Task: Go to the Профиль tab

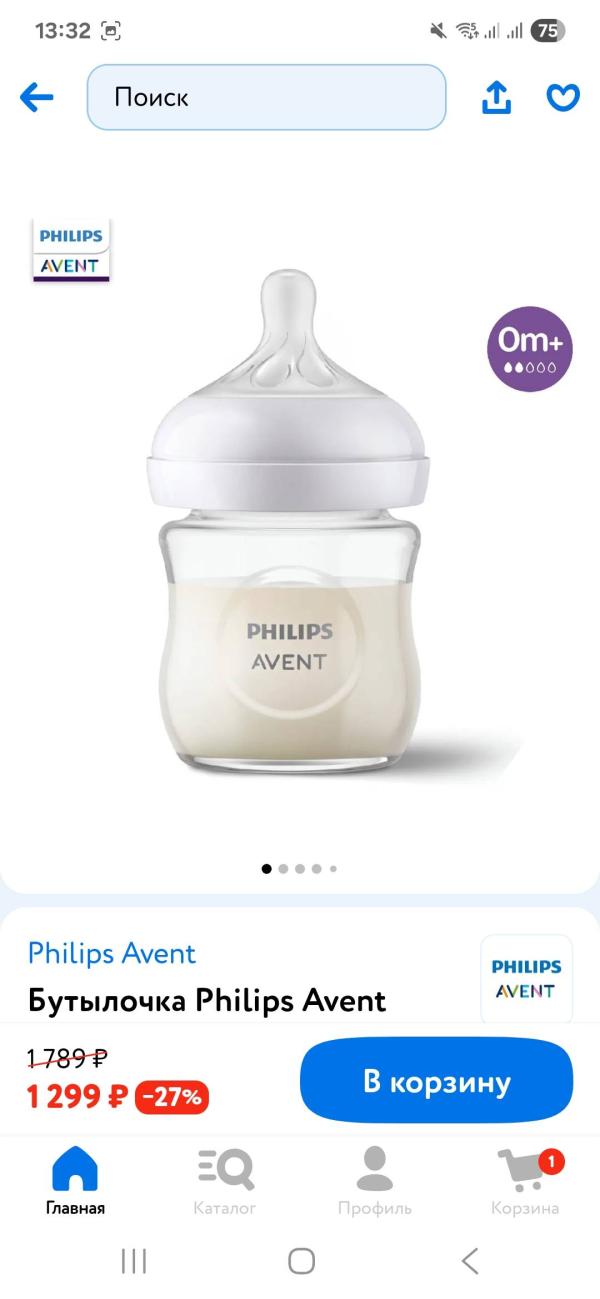Action: [x=374, y=1180]
